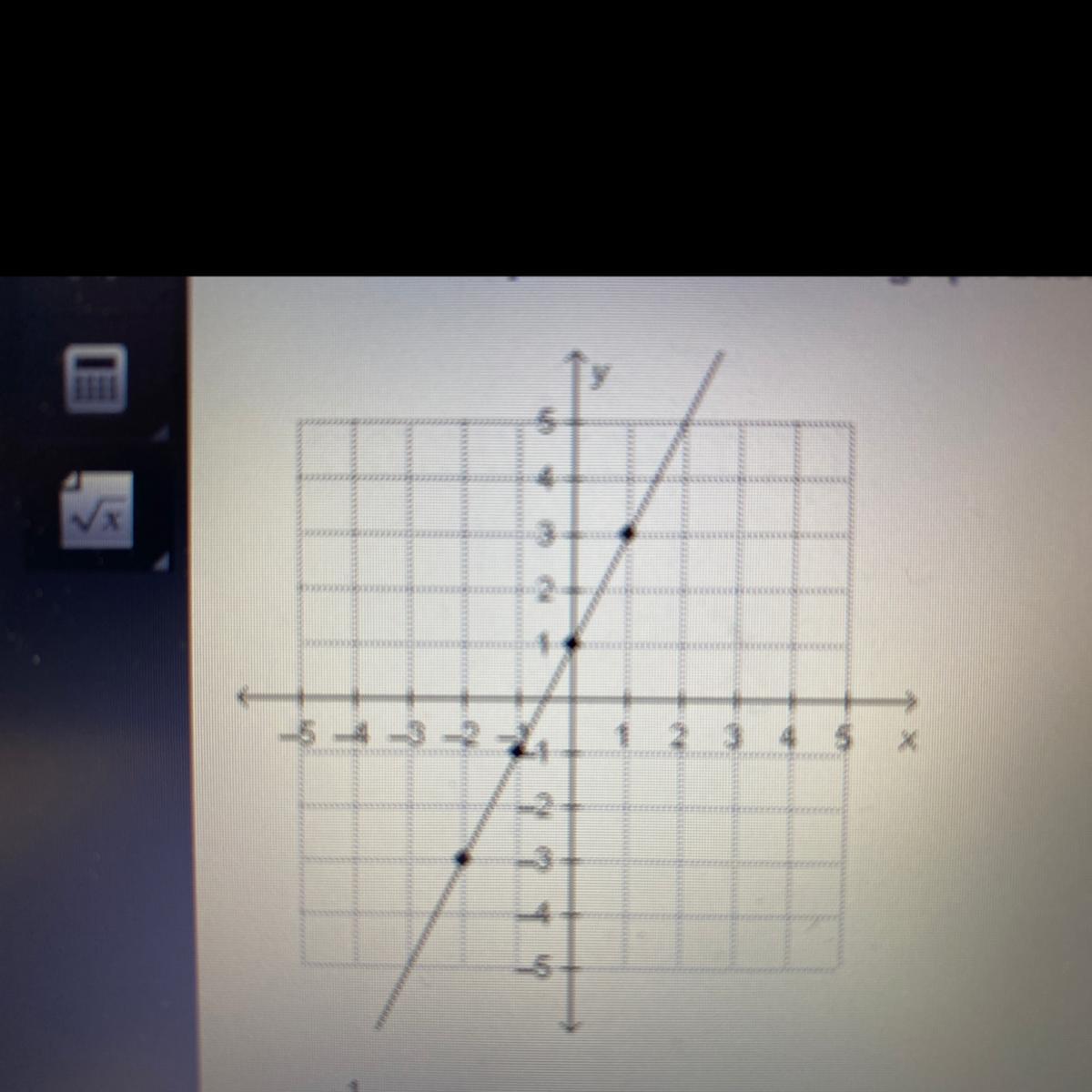Open the square root equation tool
This screenshot has width=1092, height=1092.
coord(97,511)
